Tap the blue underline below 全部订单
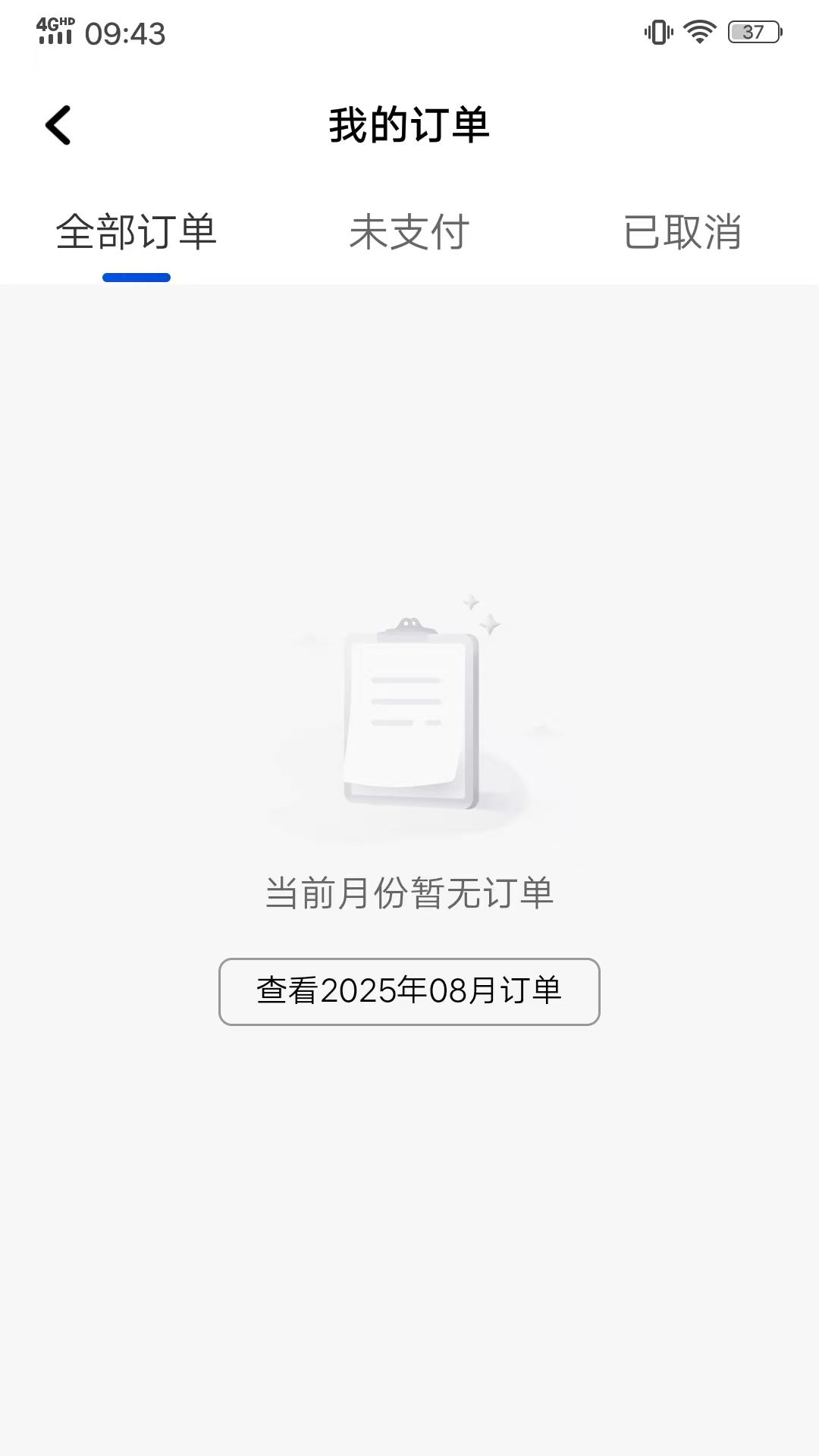819x1456 pixels. (136, 278)
